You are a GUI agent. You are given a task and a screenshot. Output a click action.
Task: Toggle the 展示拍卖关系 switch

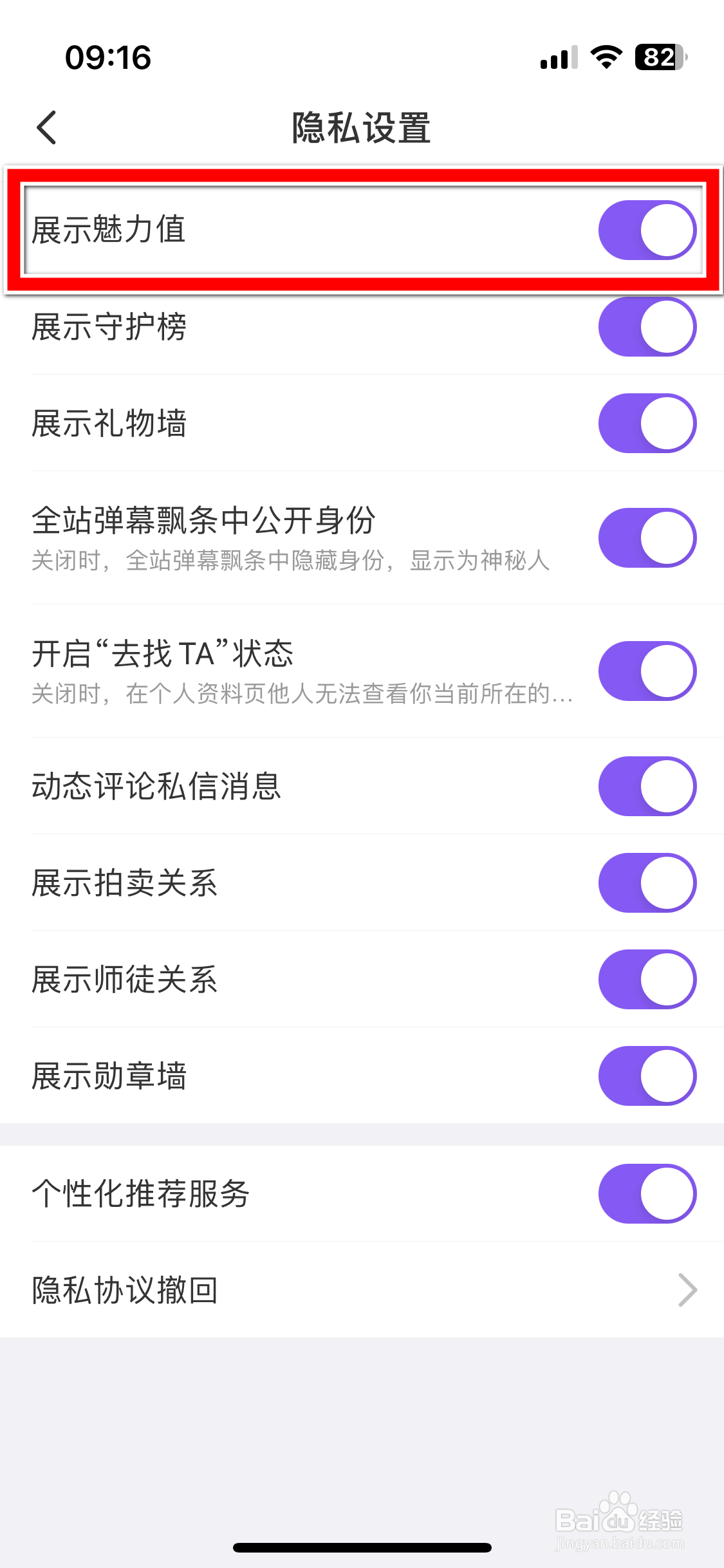click(647, 883)
